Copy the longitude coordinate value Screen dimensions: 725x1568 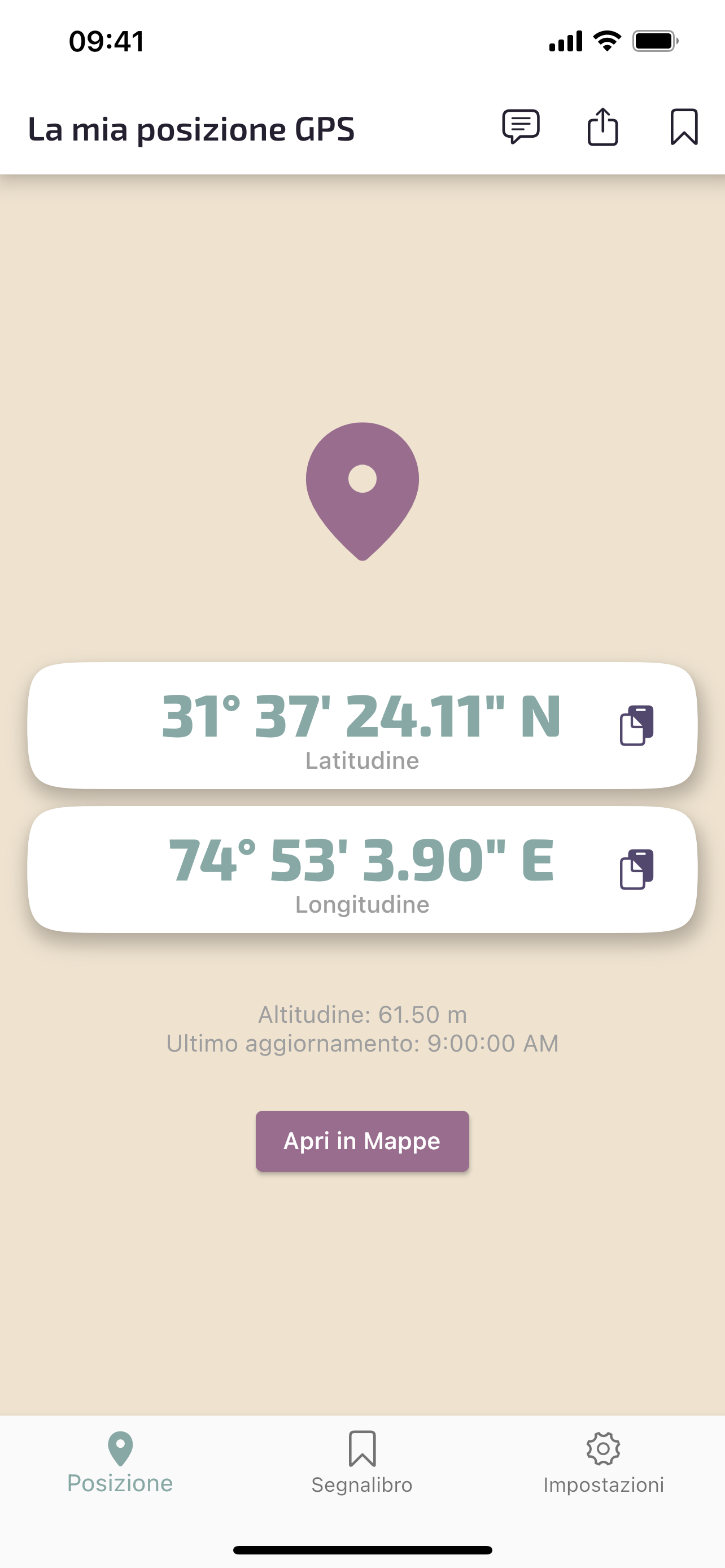pos(636,870)
